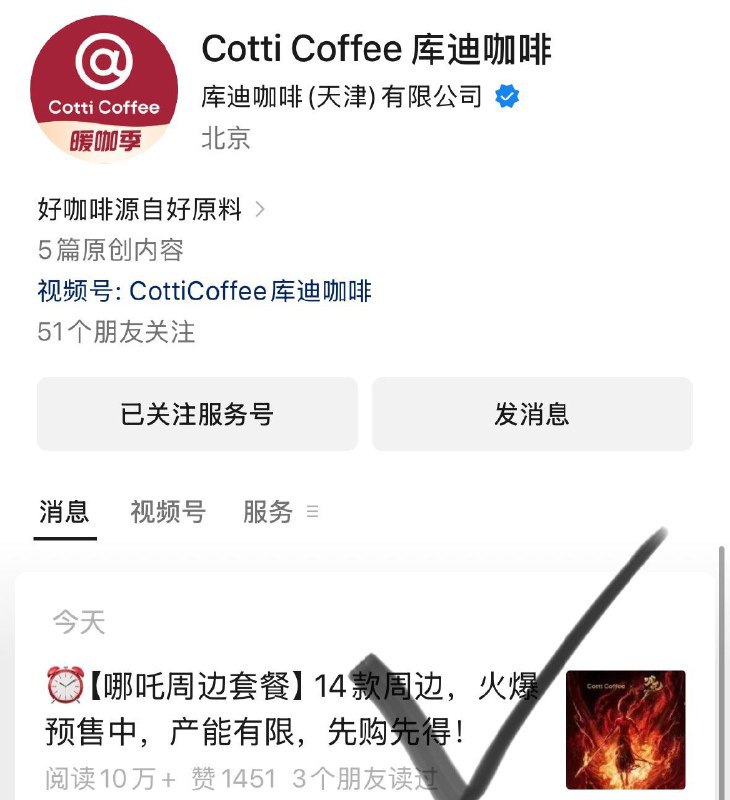Switch to the 服务 tab
The width and height of the screenshot is (730, 800).
coord(268,512)
